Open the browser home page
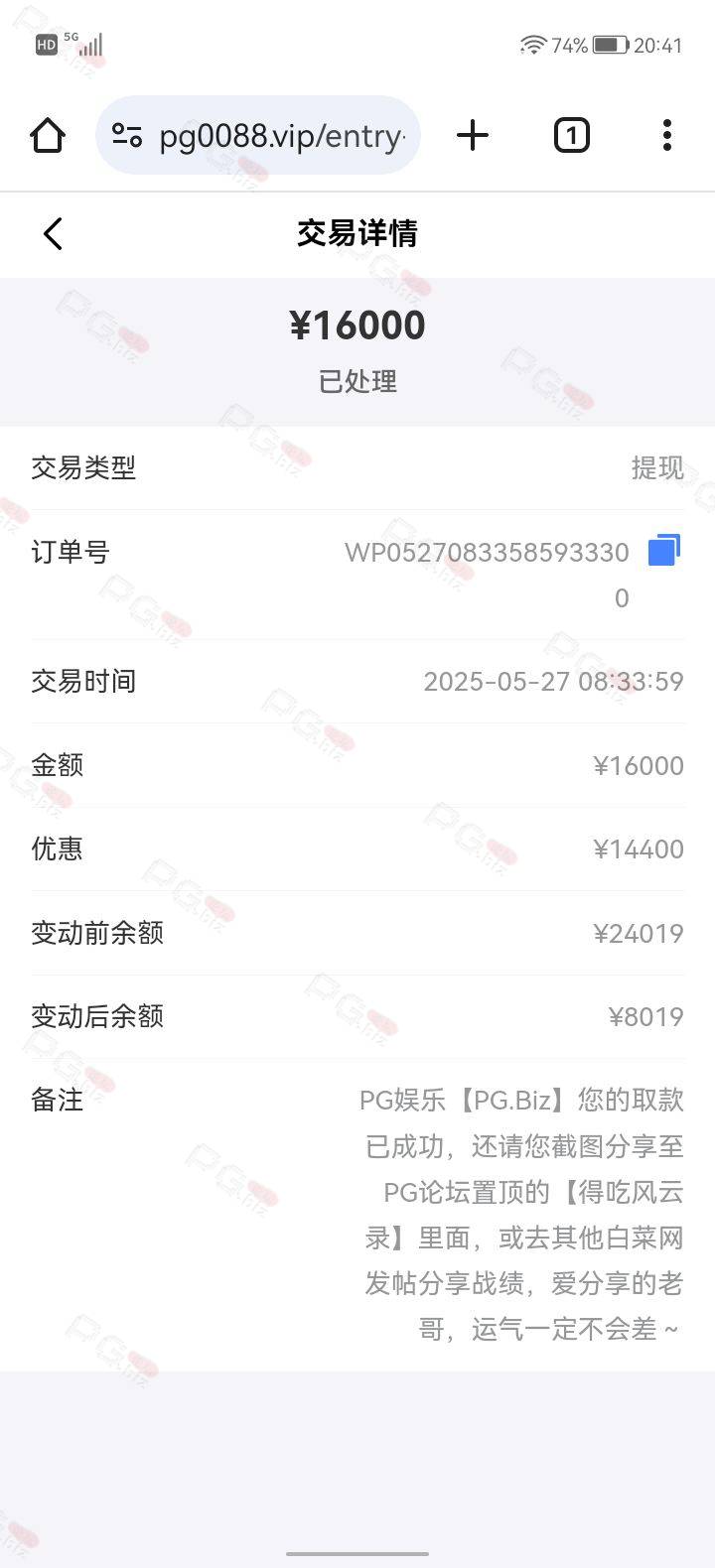Image resolution: width=715 pixels, height=1568 pixels. 48,135
